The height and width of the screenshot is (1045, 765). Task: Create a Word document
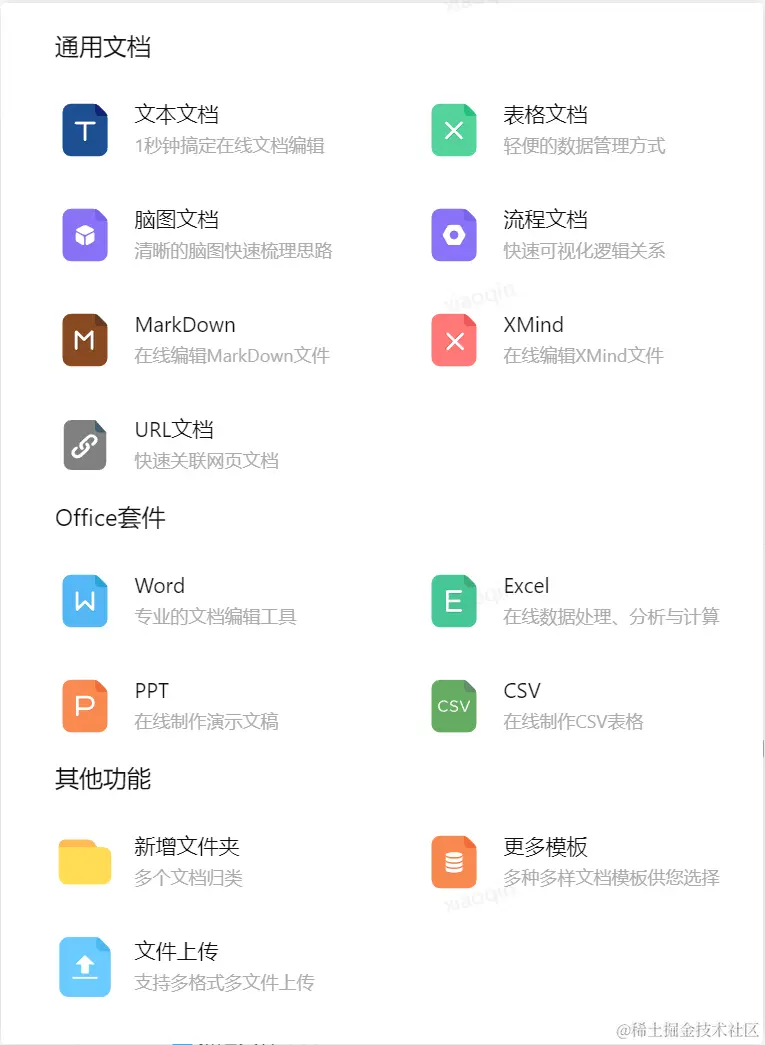pos(160,586)
